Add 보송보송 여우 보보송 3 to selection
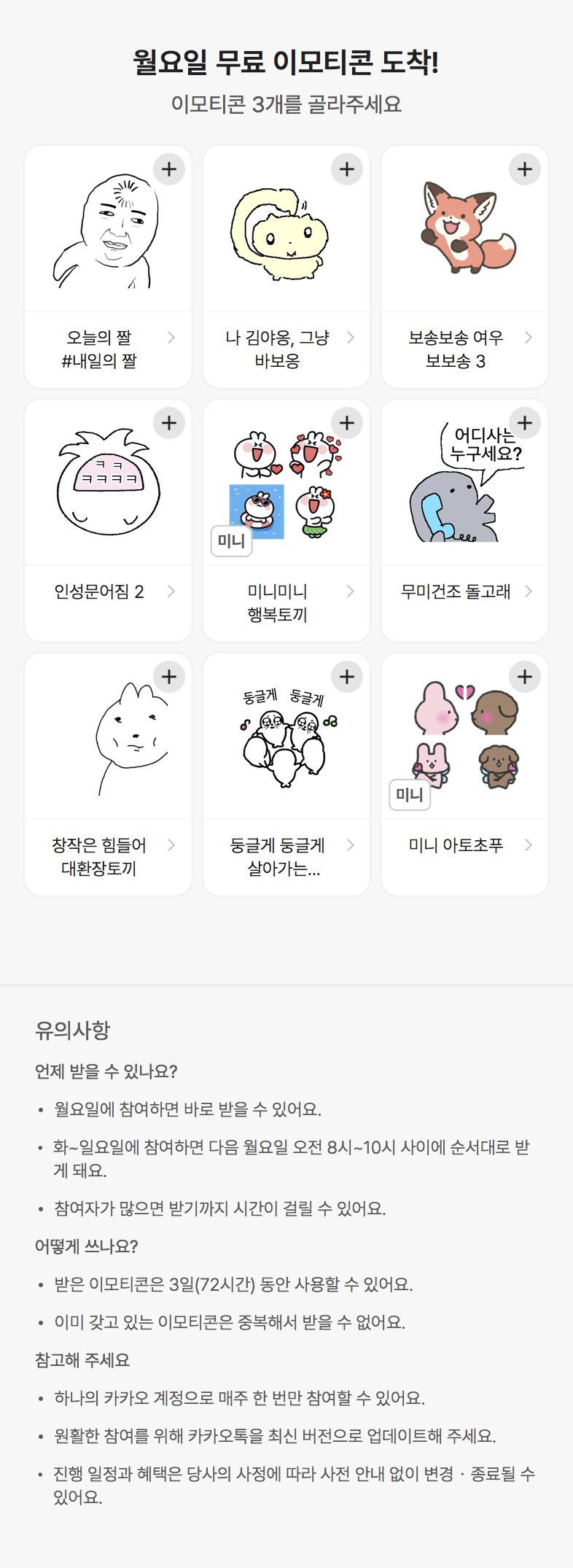 coord(525,169)
